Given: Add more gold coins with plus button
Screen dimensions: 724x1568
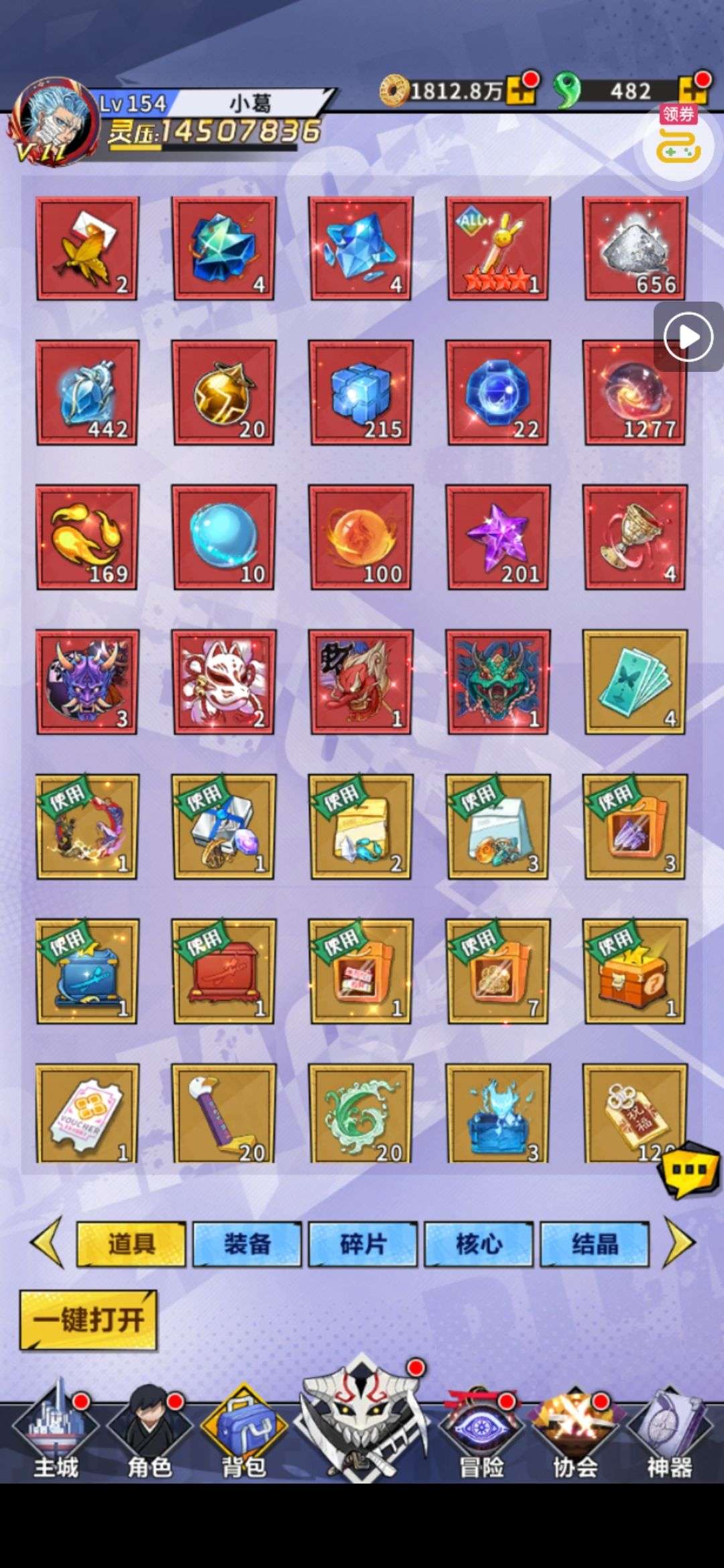Looking at the screenshot, I should (520, 90).
